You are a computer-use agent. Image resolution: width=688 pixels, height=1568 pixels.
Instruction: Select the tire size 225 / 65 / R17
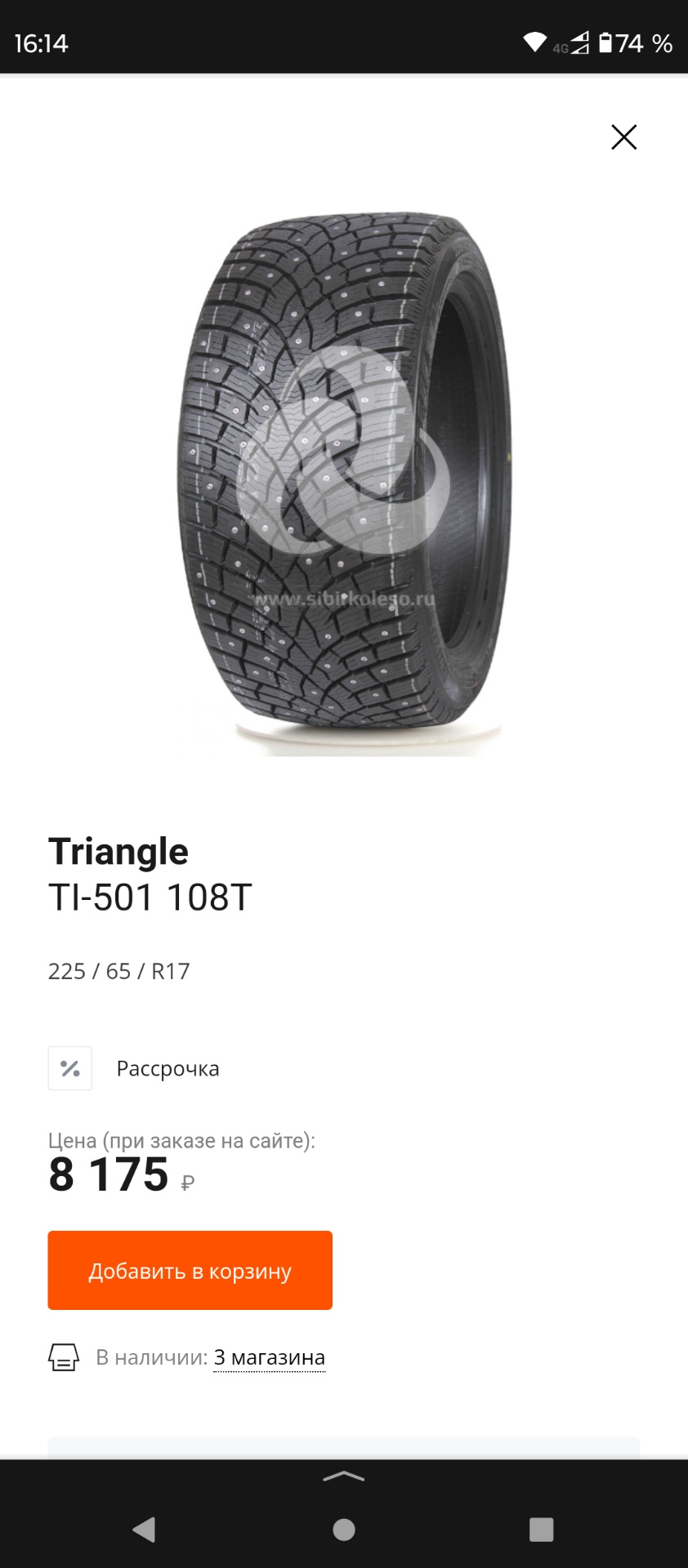click(118, 971)
